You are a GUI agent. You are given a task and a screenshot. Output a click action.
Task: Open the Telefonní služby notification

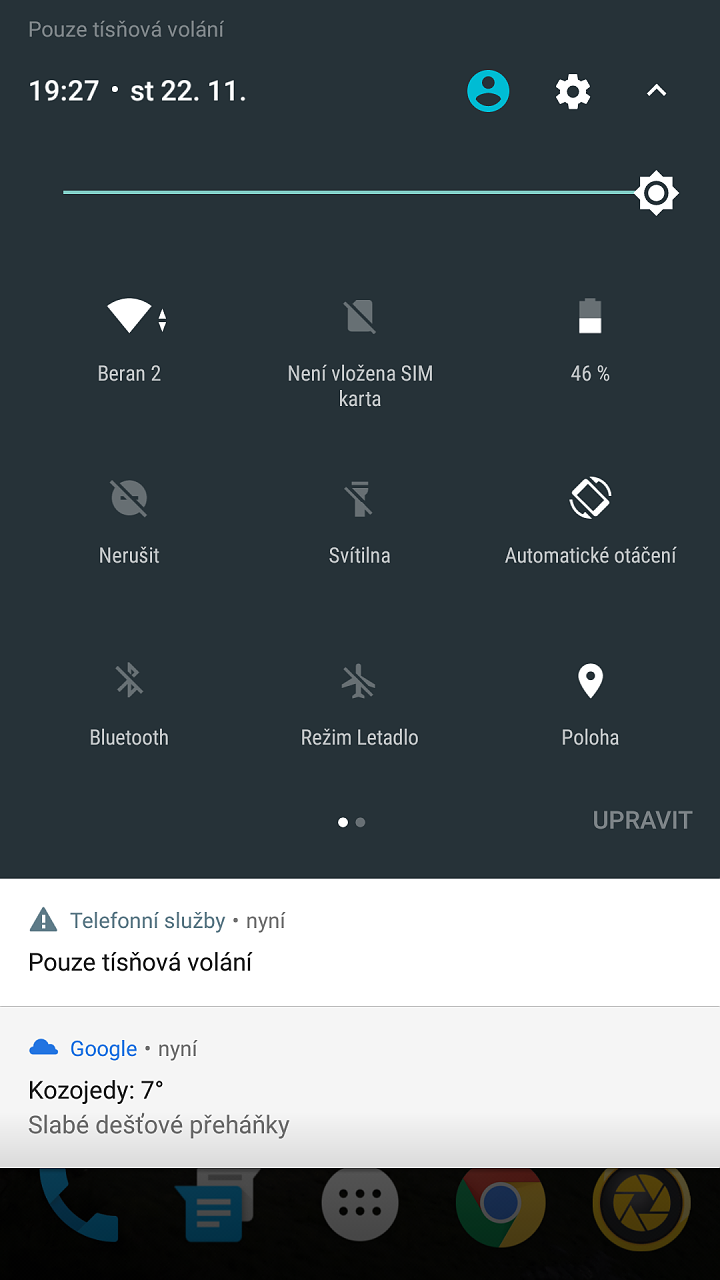(x=360, y=943)
